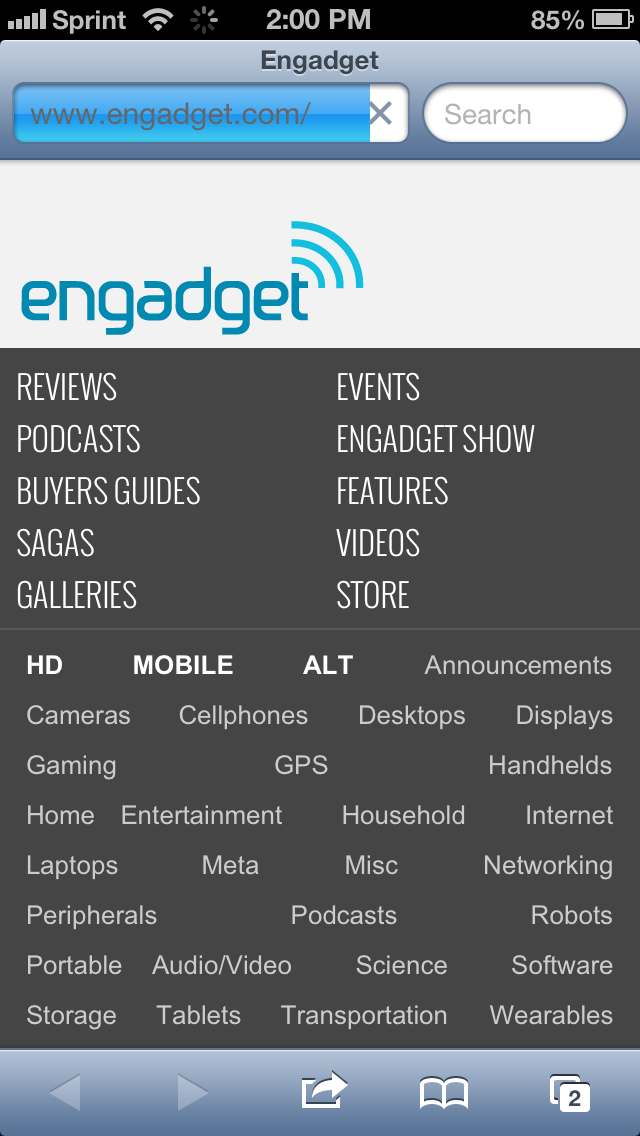The width and height of the screenshot is (640, 1136).
Task: Tap the URL address field
Action: [191, 114]
